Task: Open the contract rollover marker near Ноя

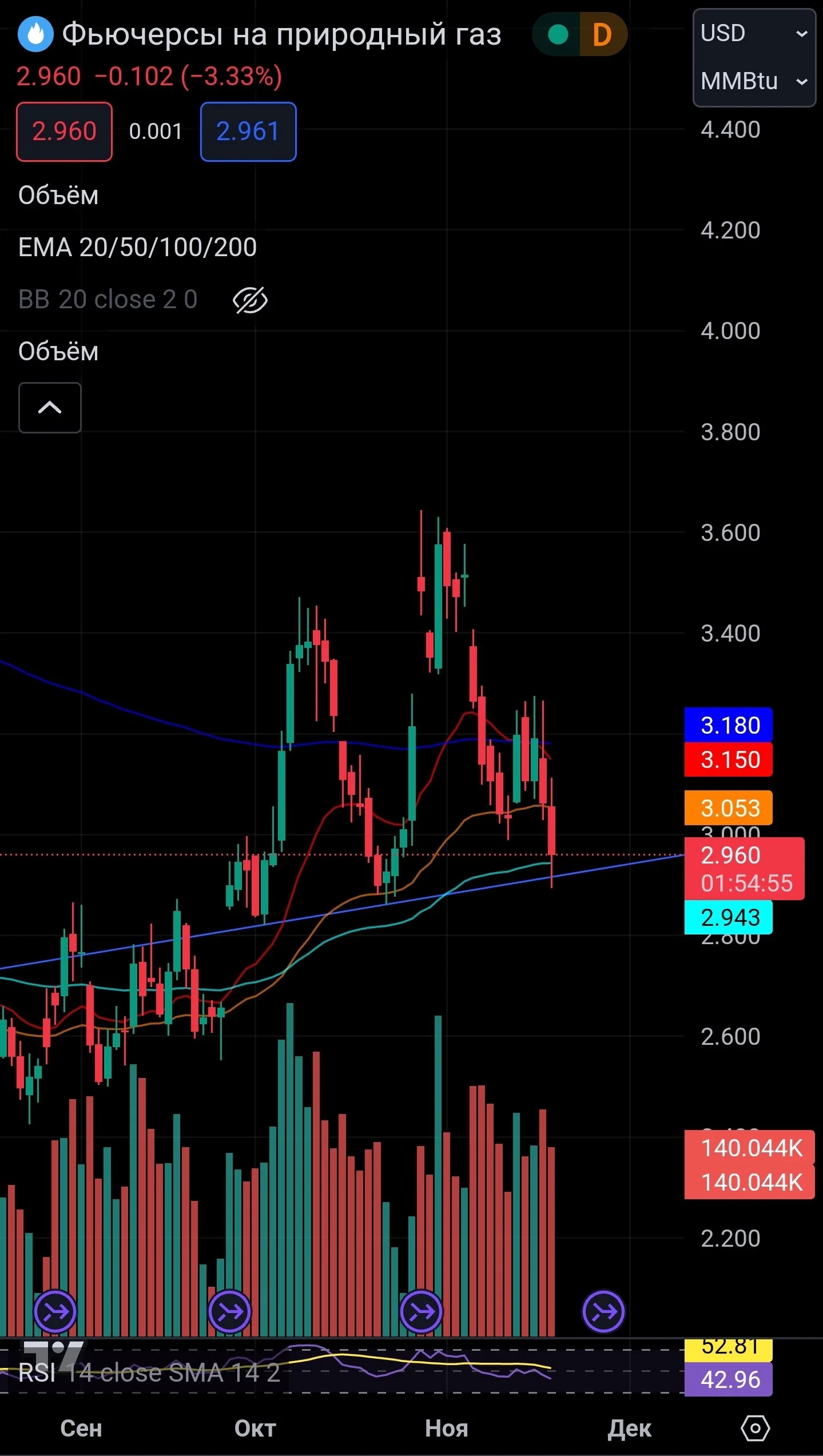Action: [421, 1312]
